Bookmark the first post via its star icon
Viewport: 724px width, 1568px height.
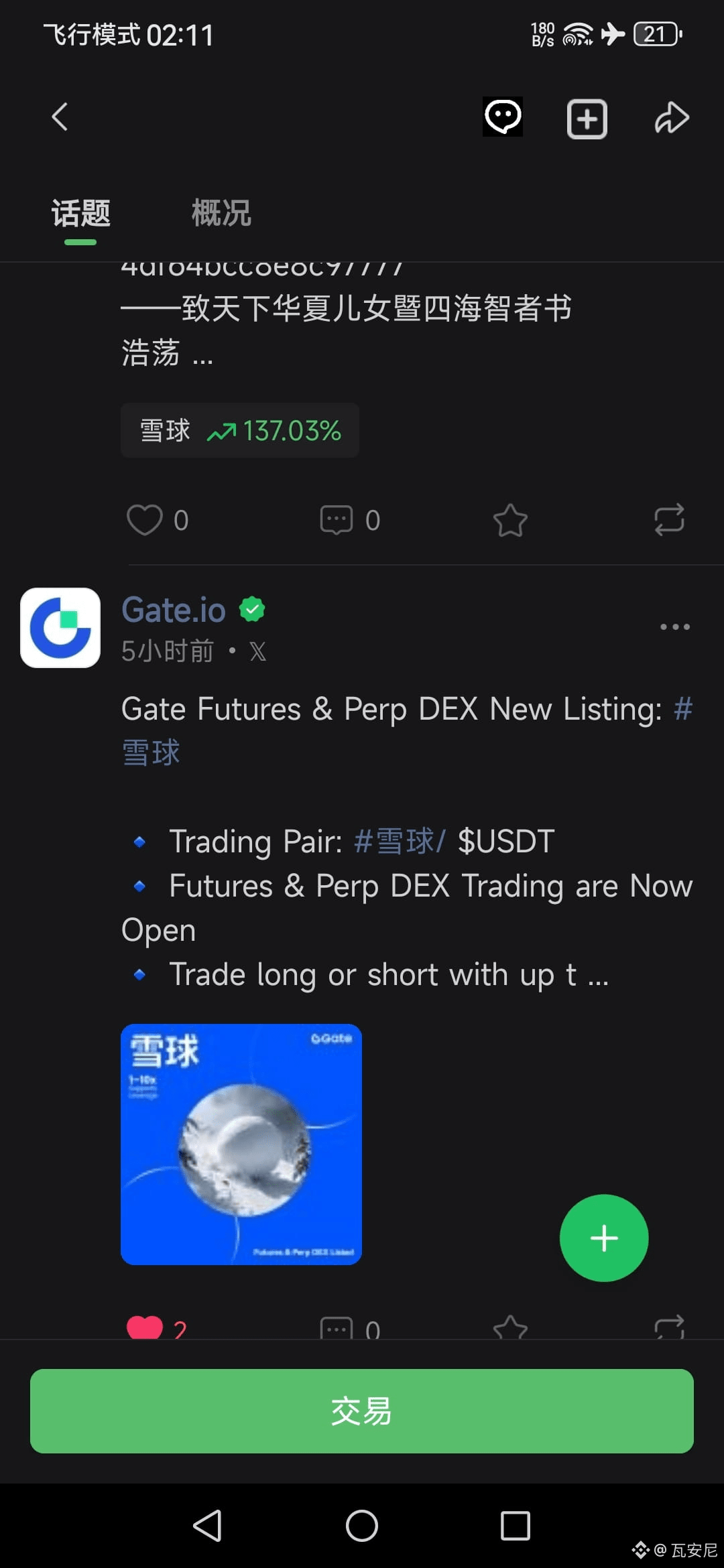pyautogui.click(x=509, y=519)
